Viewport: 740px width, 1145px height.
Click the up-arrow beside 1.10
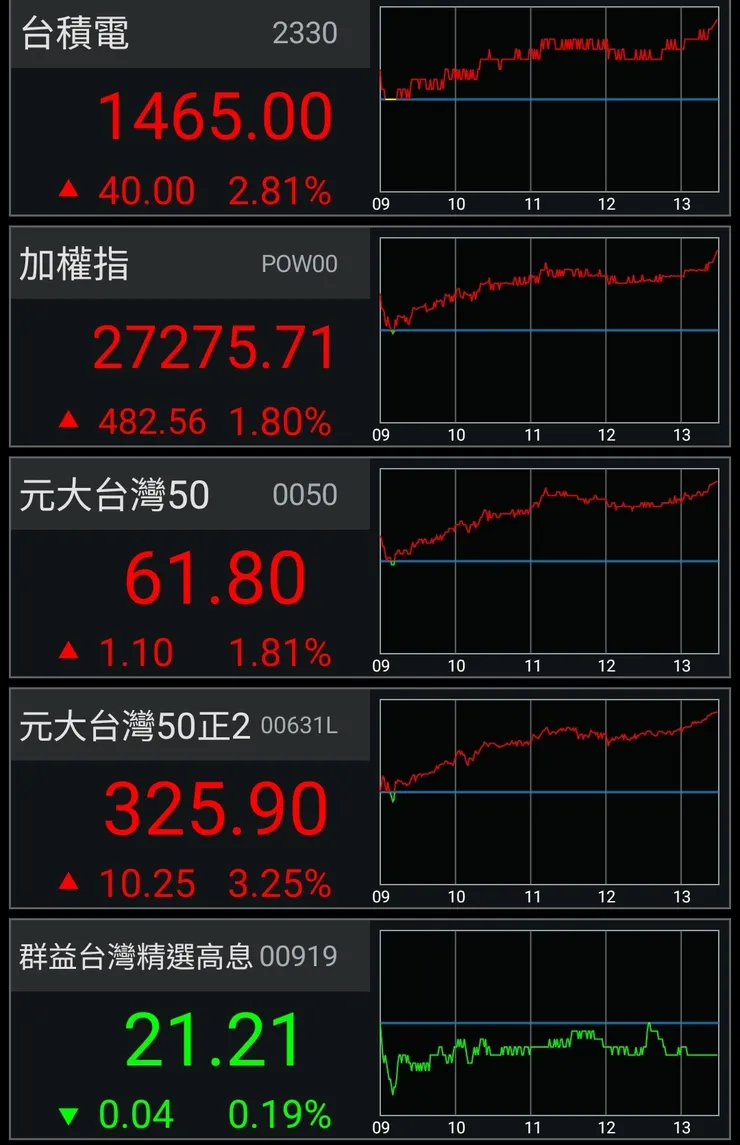point(66,650)
